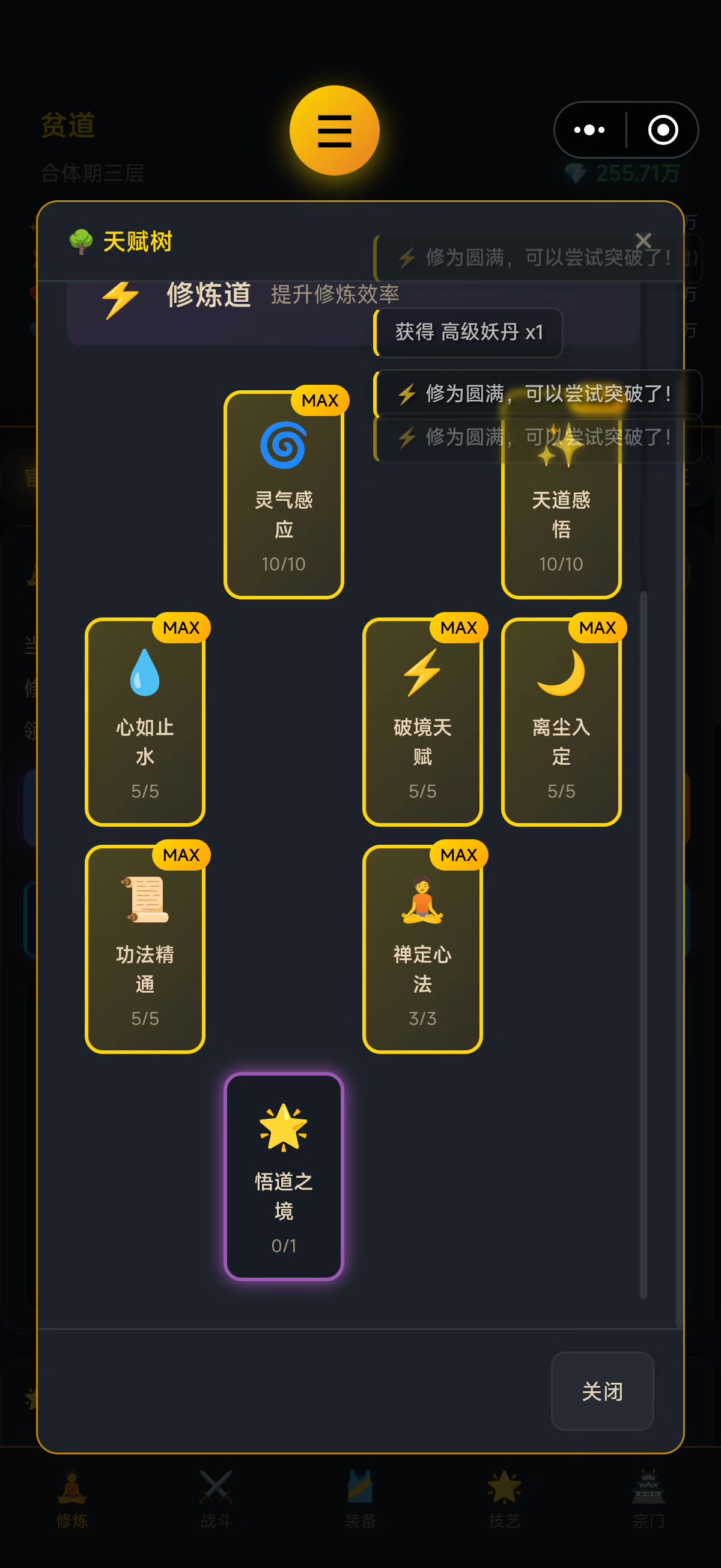View the 禅定心法 talent
This screenshot has height=1568, width=721.
(422, 949)
